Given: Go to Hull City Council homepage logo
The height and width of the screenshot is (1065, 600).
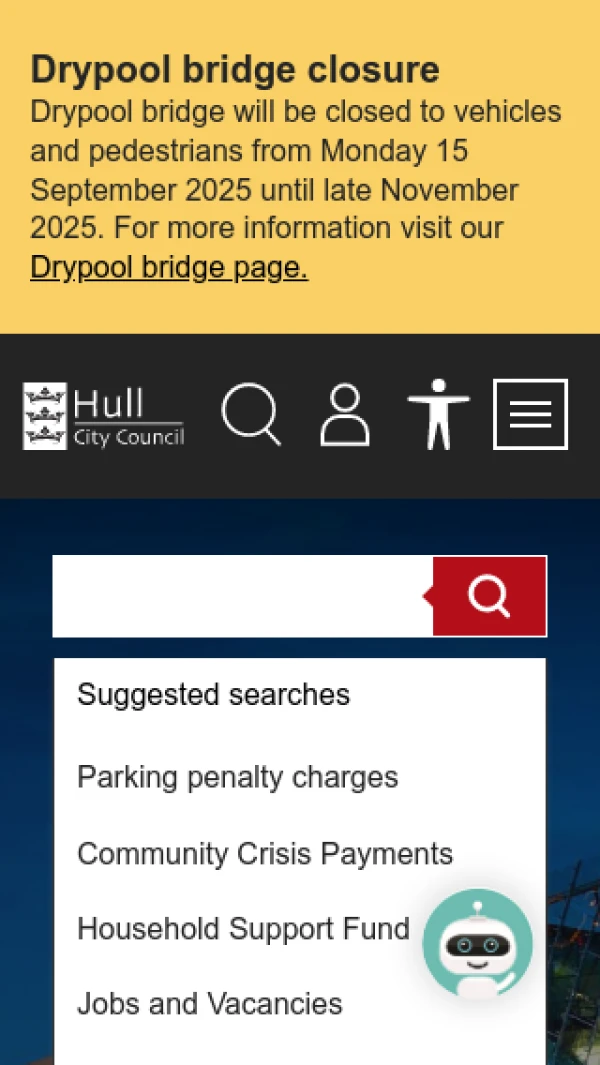Looking at the screenshot, I should [104, 416].
